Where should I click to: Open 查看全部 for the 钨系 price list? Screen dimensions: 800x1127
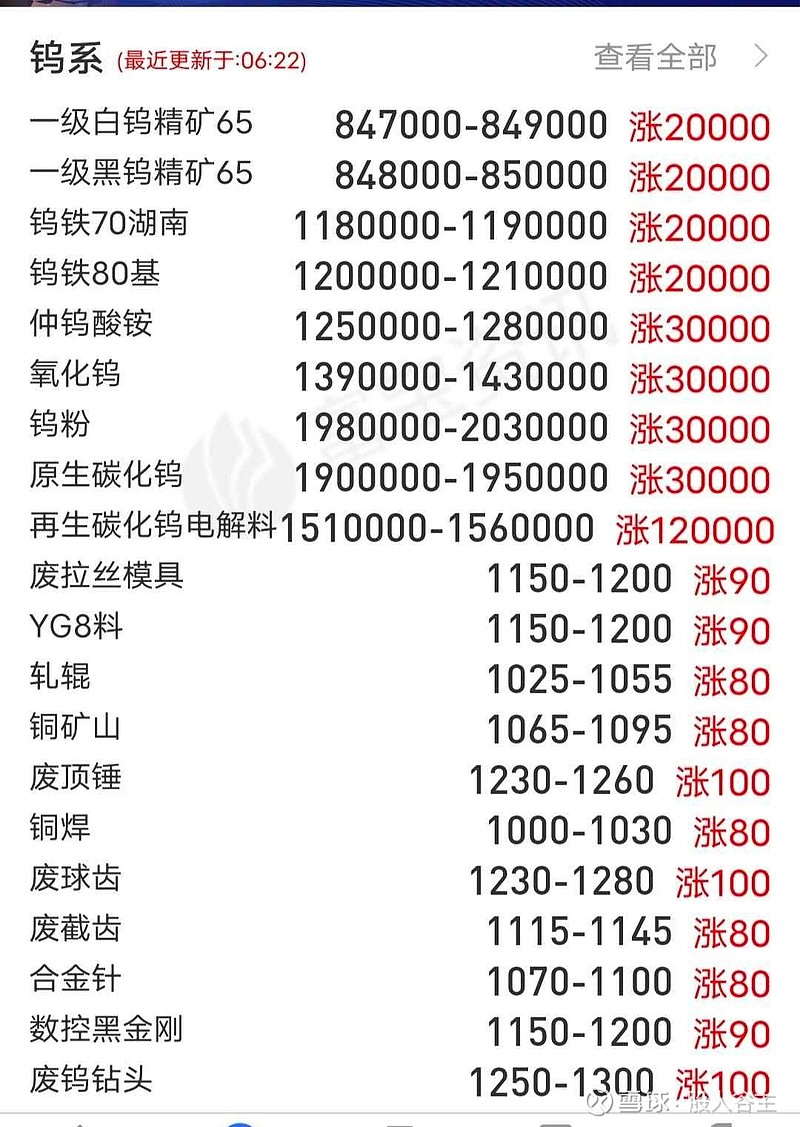point(679,57)
